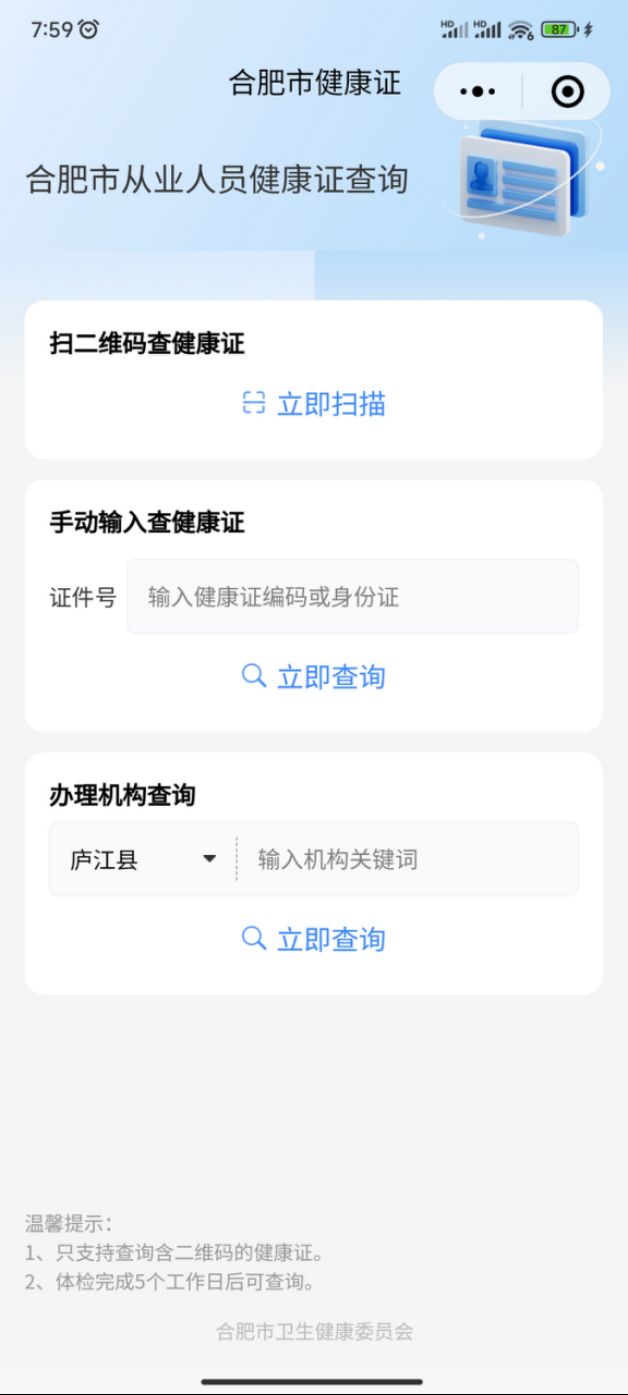The width and height of the screenshot is (628, 1395).
Task: Tap 立即查询 under 办理机构查询
Action: coord(314,939)
